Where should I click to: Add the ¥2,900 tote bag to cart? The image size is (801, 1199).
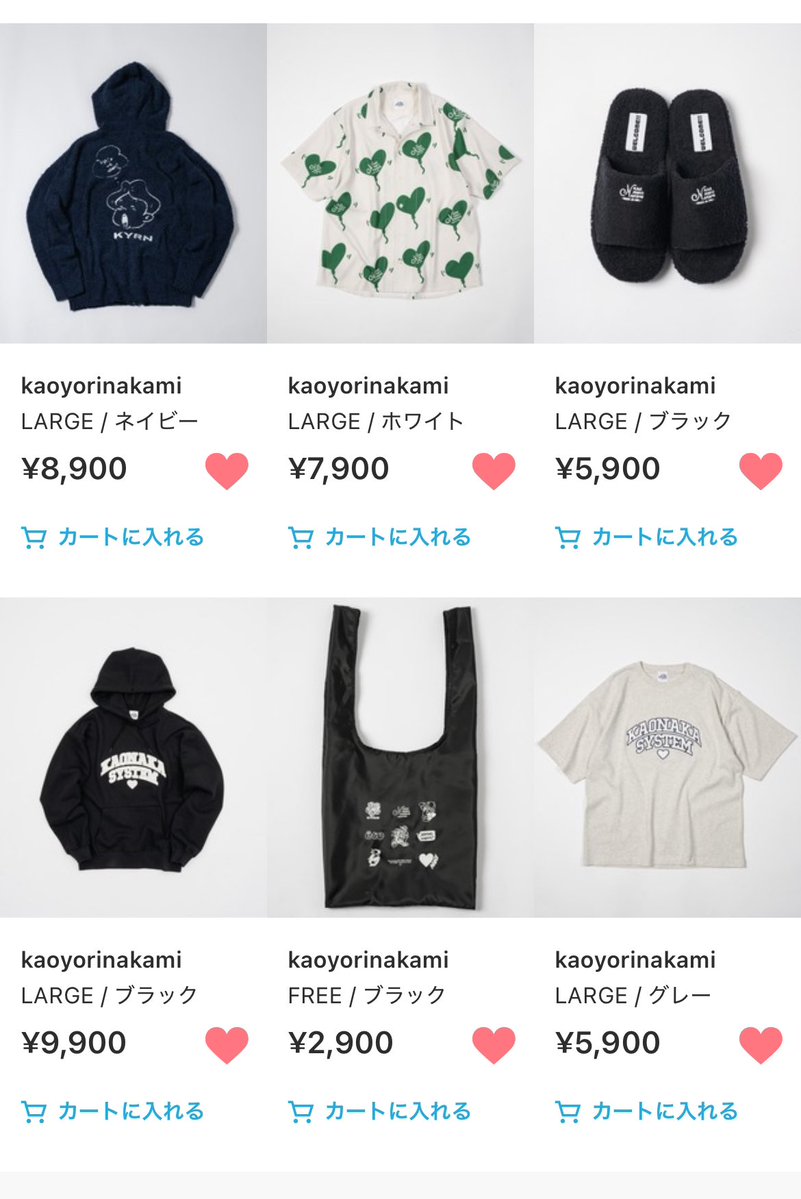click(380, 1111)
